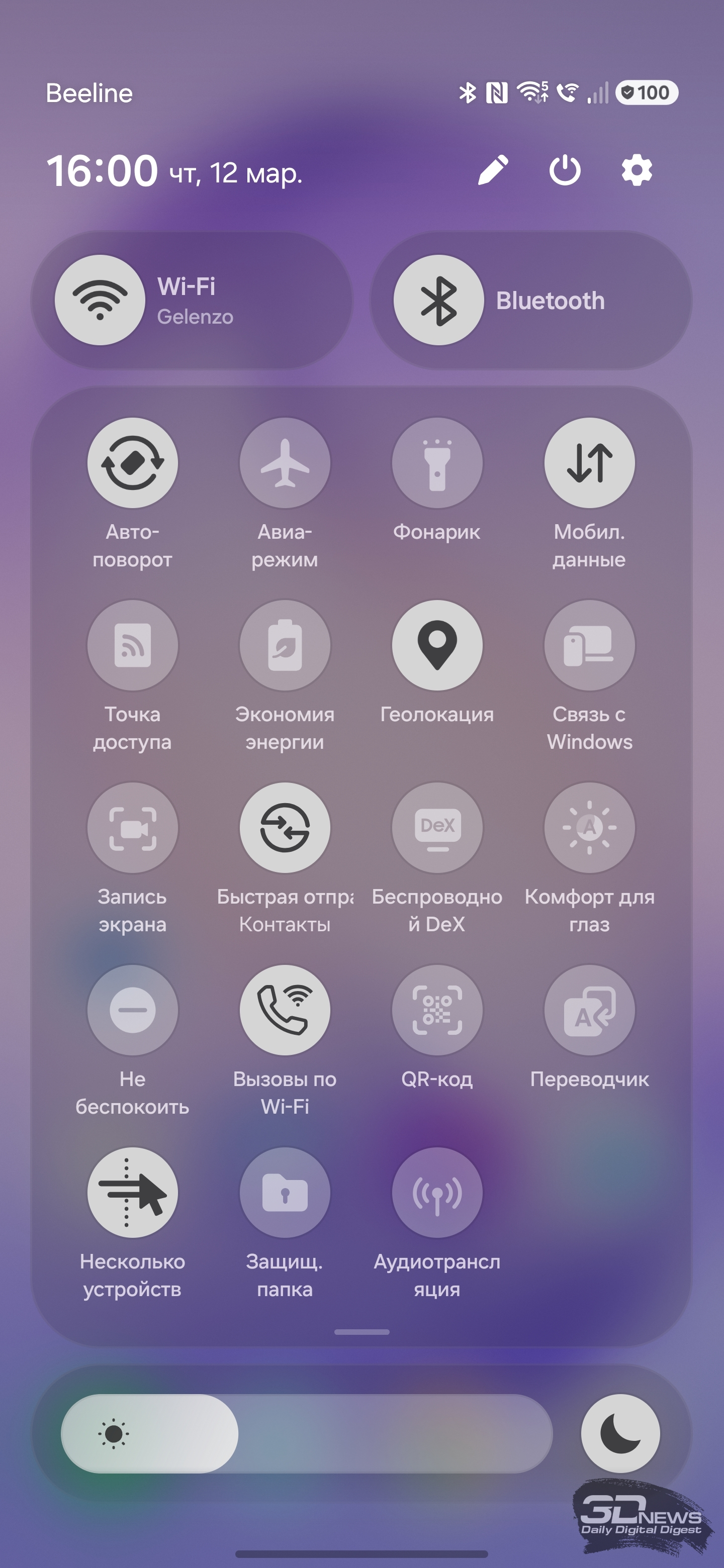This screenshot has height=1568, width=724.
Task: Open the quick panel edit pencil
Action: click(493, 170)
